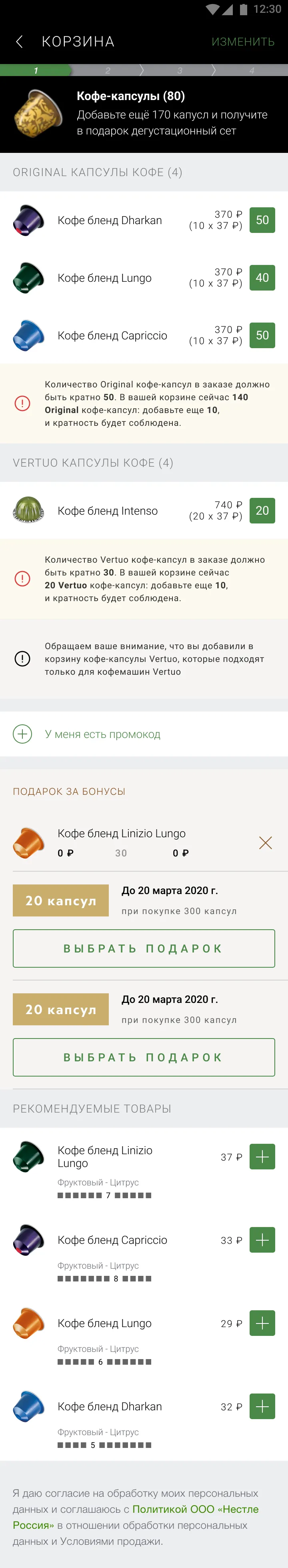
Task: Add recommended Кофе бленд Lungo for 29 ₽
Action: tap(262, 1323)
